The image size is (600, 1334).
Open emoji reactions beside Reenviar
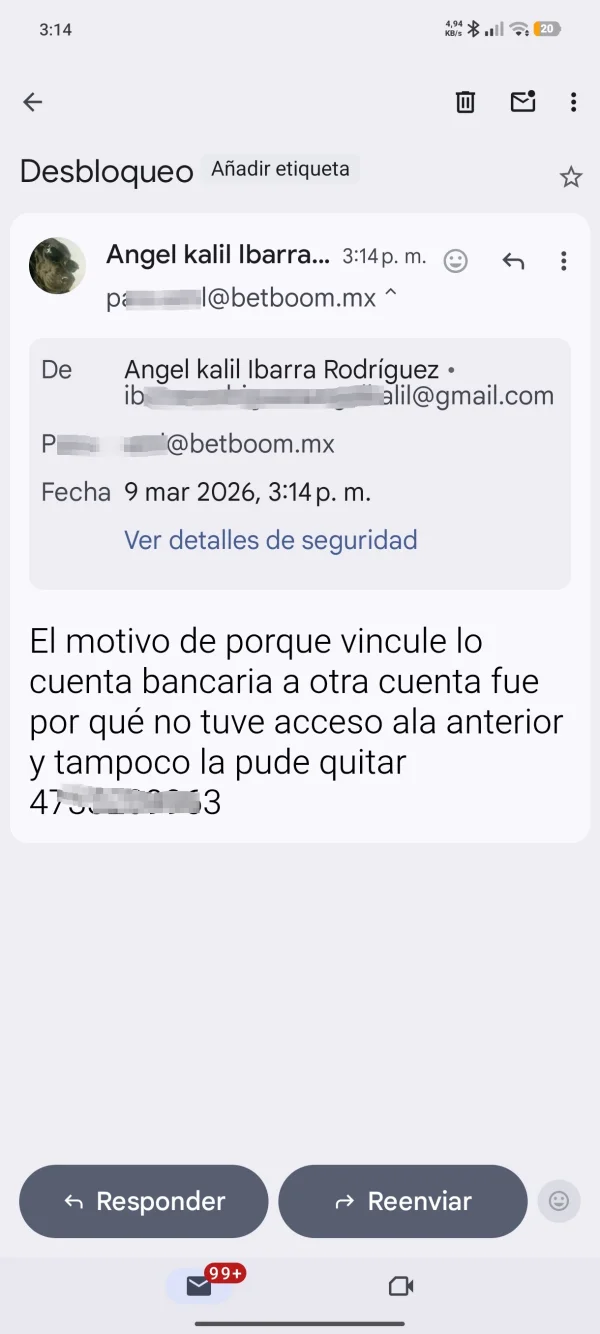558,1201
